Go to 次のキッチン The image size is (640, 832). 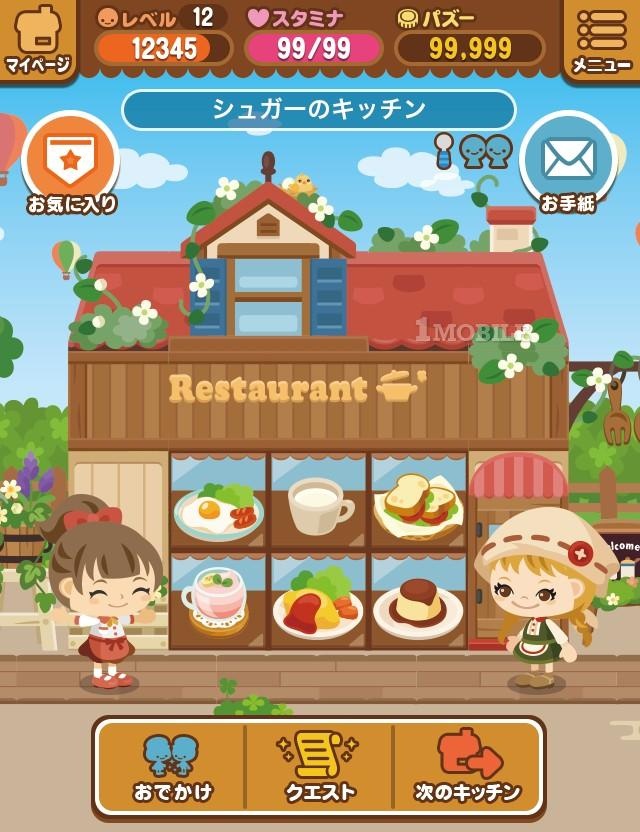point(468,767)
